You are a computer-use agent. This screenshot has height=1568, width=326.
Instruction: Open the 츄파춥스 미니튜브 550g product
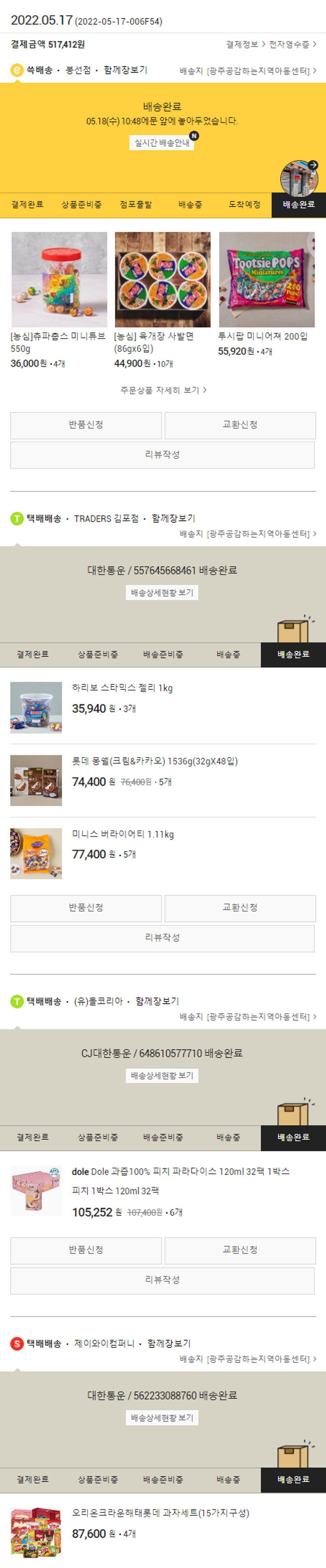(x=59, y=280)
